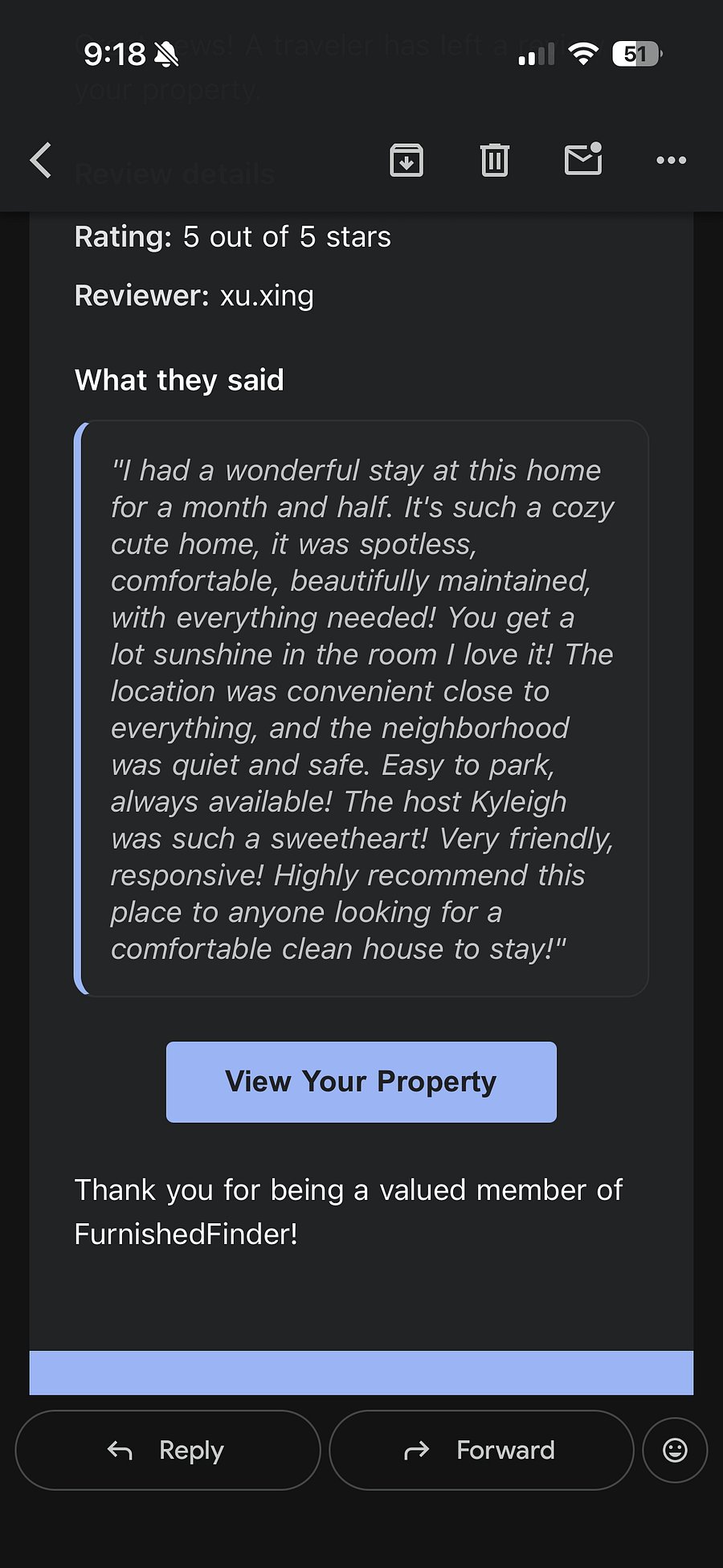Go back to the inbox

tap(41, 160)
